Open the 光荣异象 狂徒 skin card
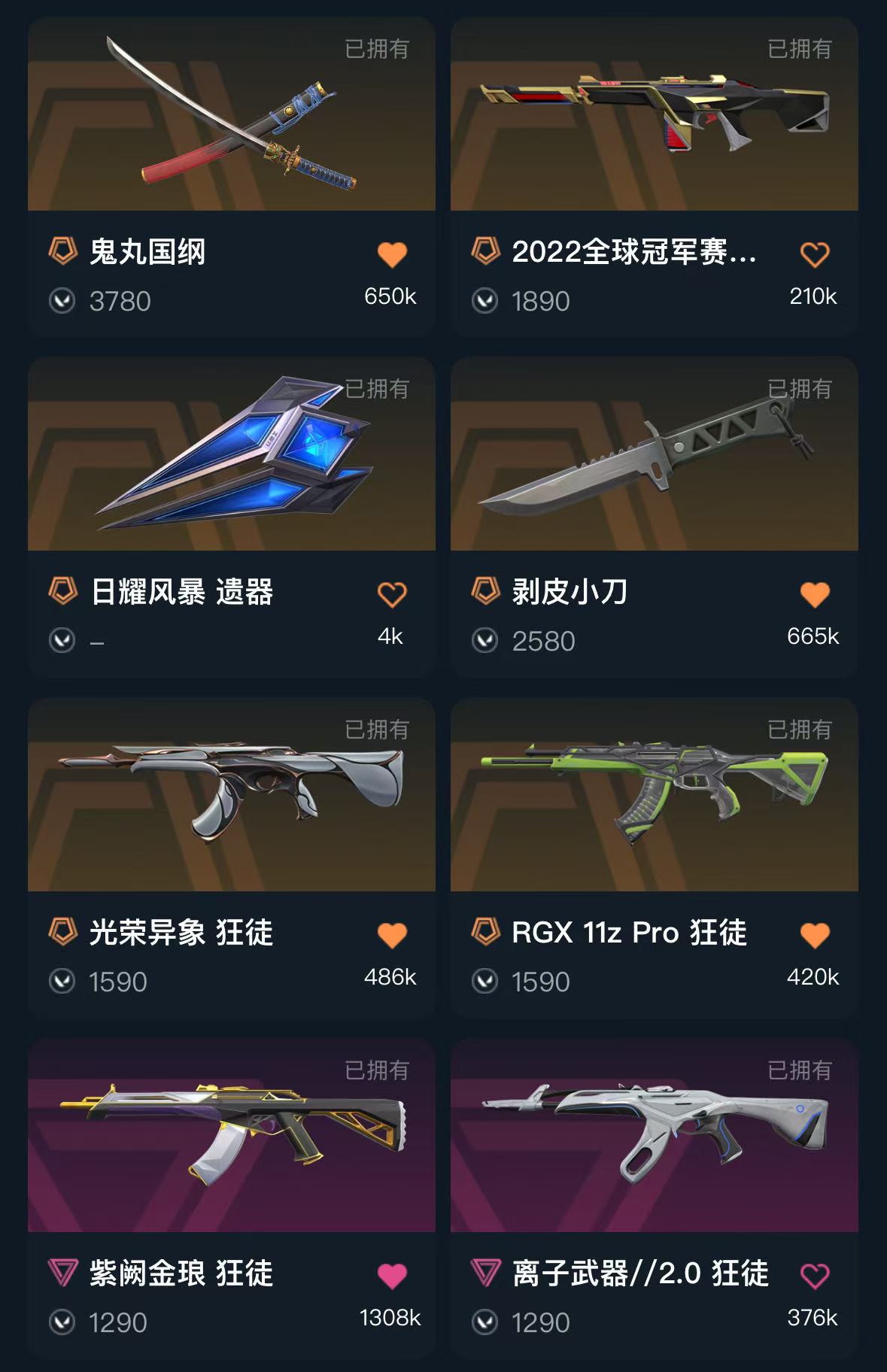 [x=231, y=796]
